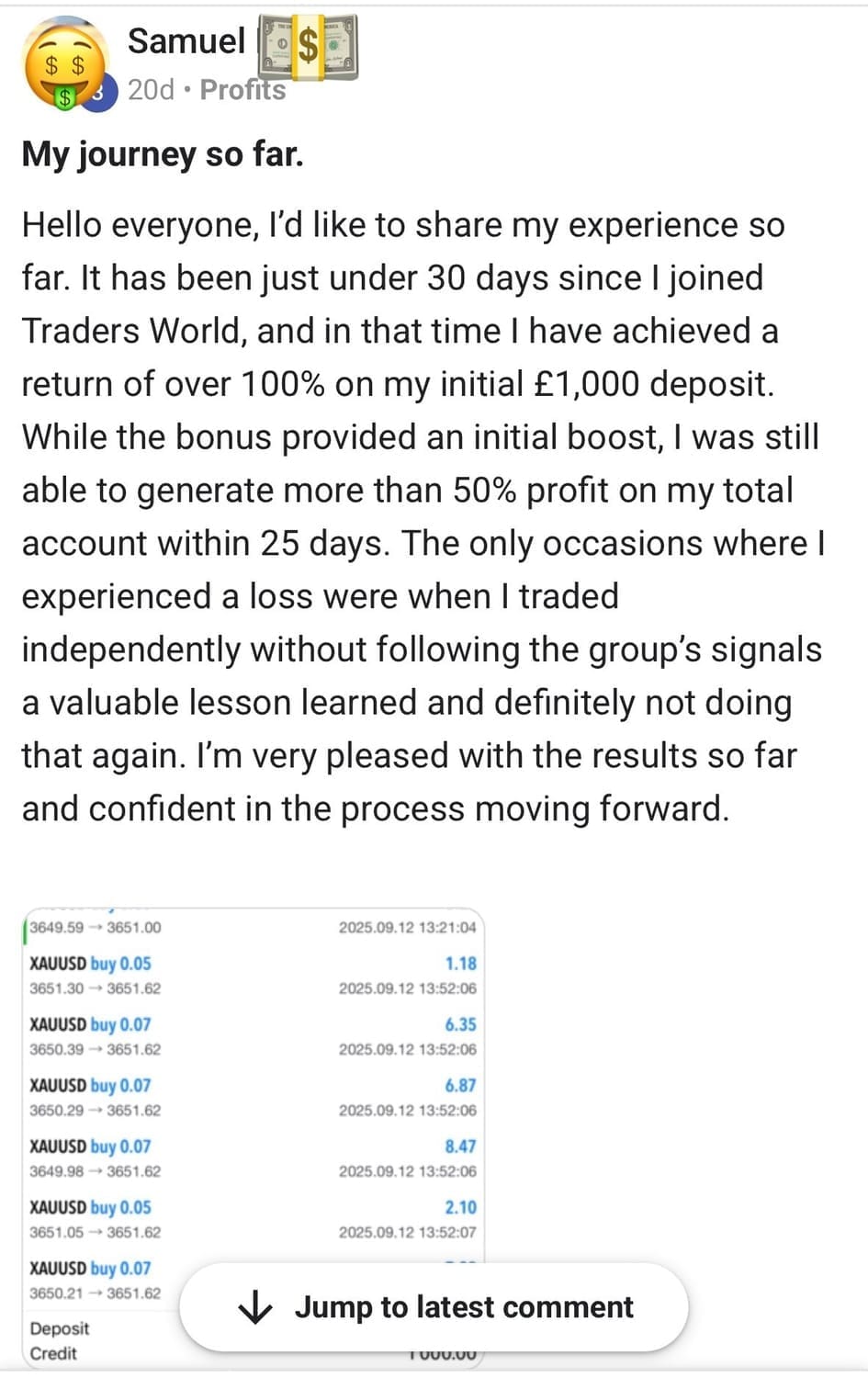The image size is (868, 1378).
Task: Open Samuel's profile avatar
Action: 66,64
